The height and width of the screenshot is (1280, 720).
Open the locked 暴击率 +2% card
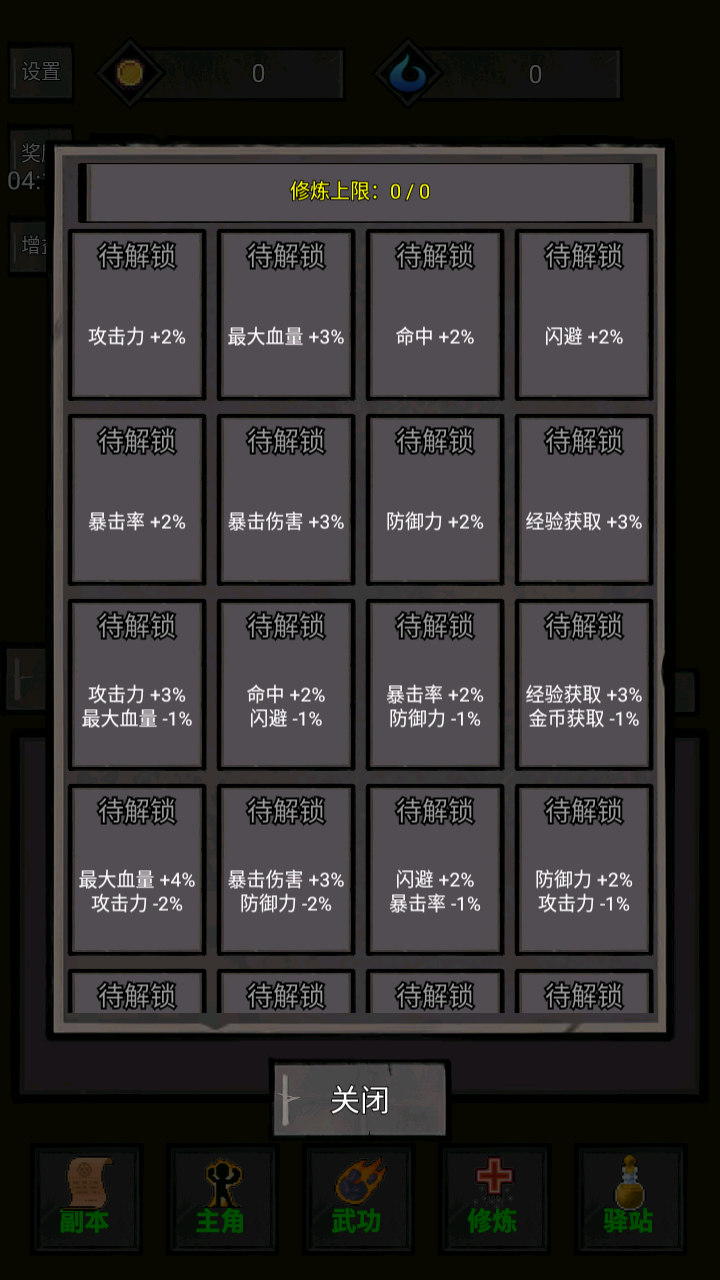(137, 500)
